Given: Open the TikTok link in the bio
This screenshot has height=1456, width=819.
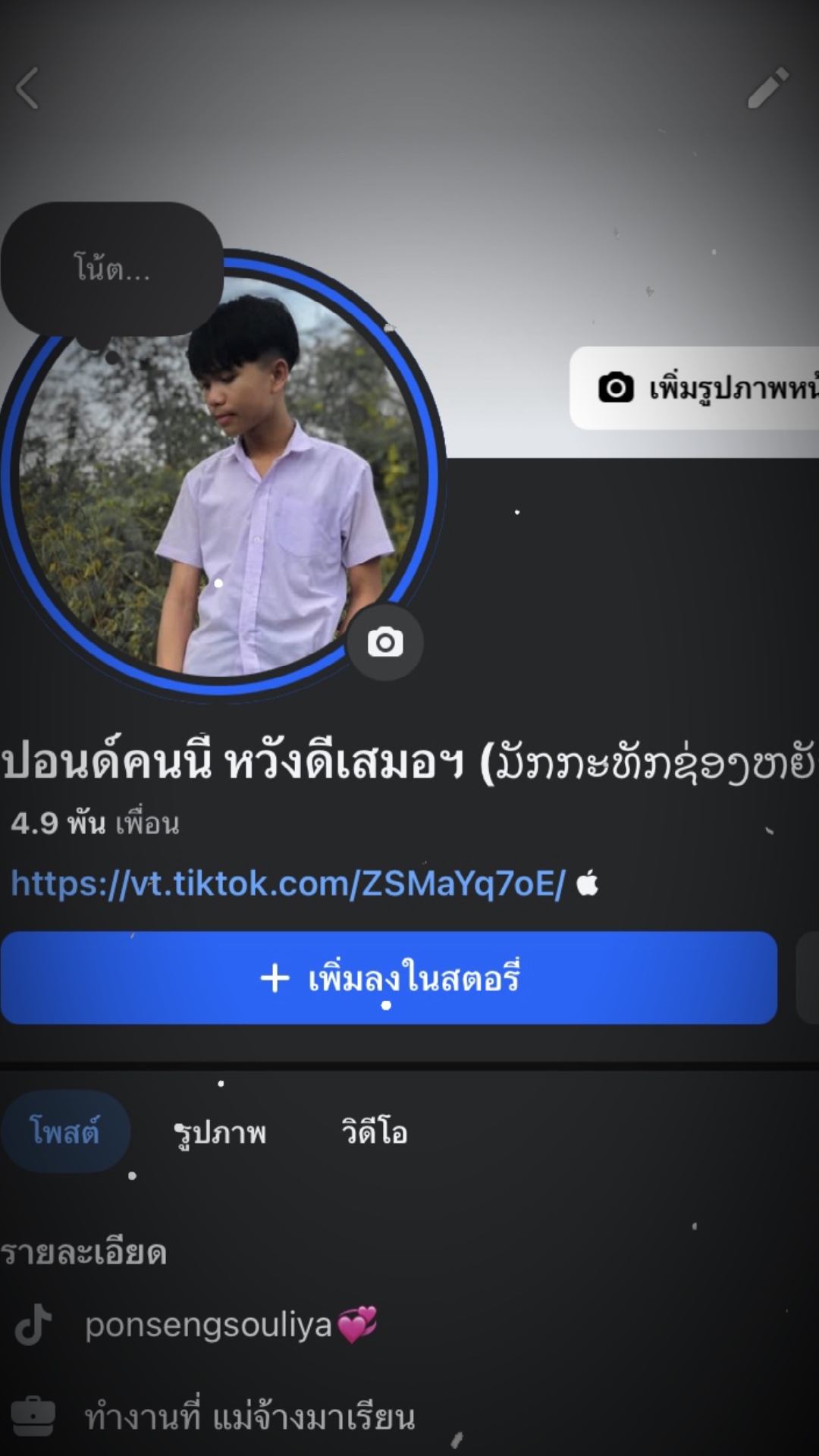Looking at the screenshot, I should coord(288,883).
